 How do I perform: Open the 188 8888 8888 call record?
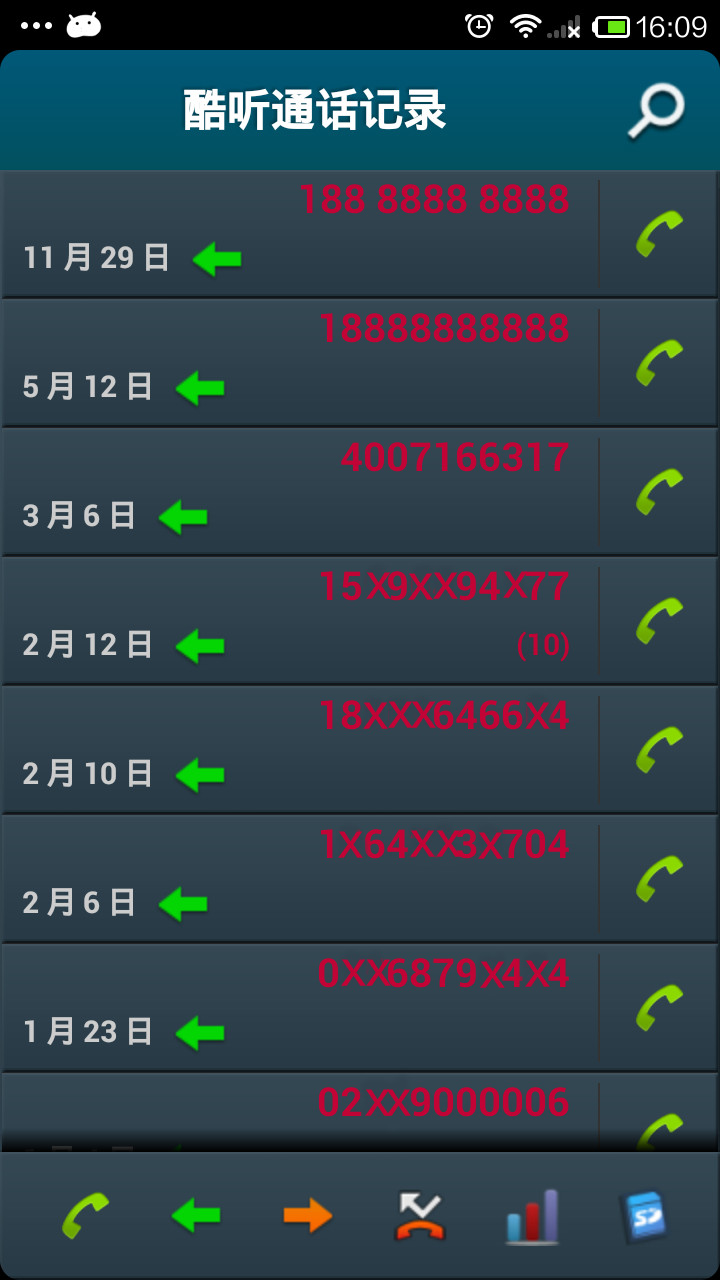tap(300, 234)
